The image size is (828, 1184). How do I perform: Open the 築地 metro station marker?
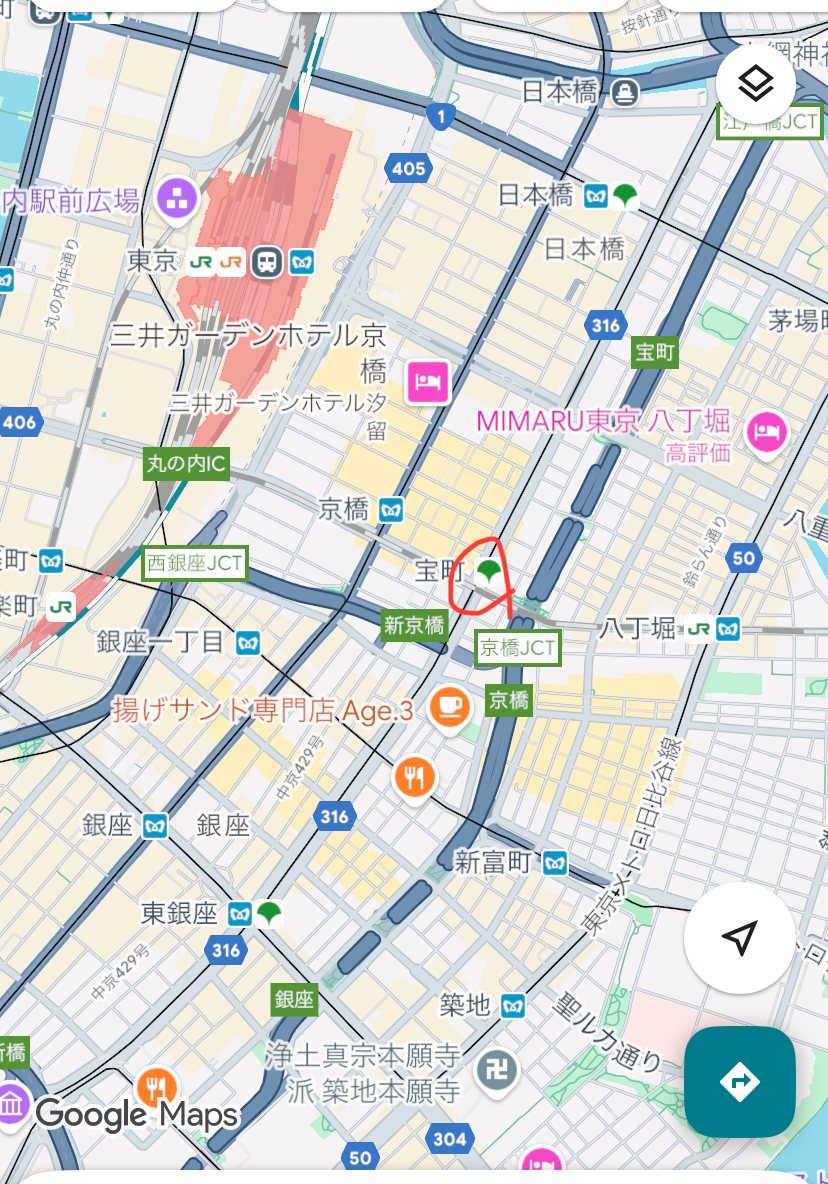[x=514, y=1004]
